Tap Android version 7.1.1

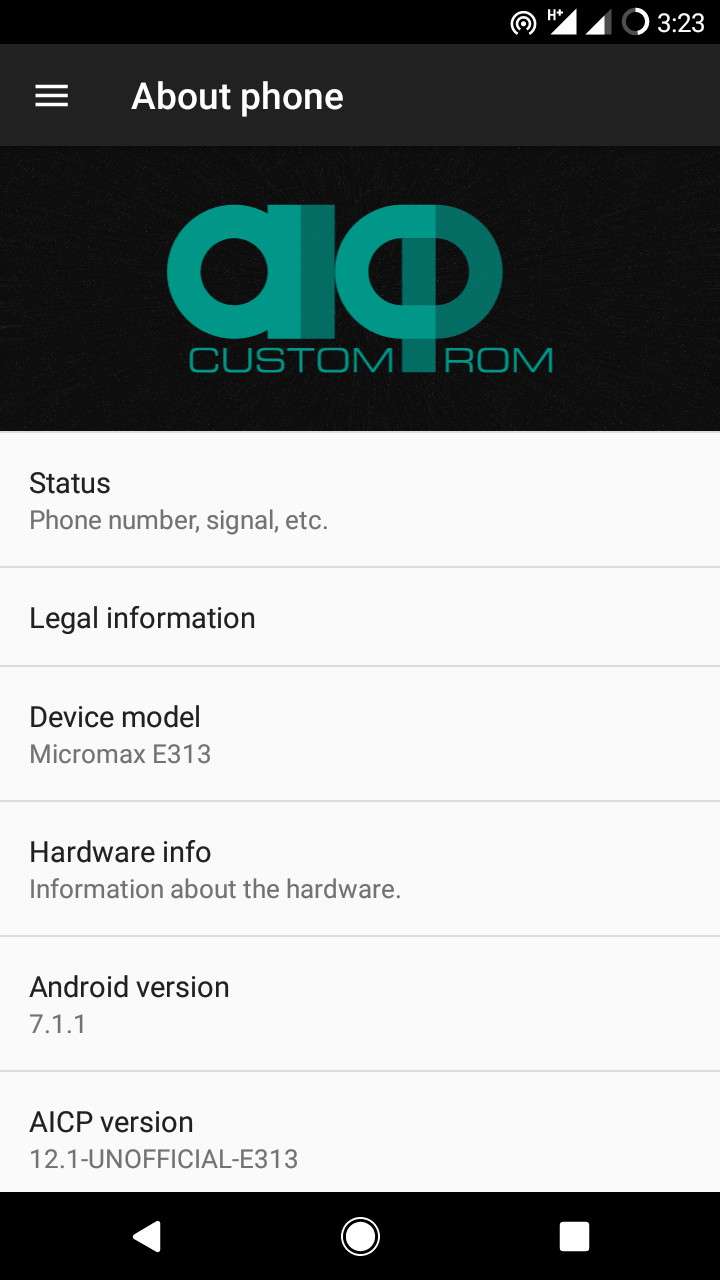[x=360, y=1004]
